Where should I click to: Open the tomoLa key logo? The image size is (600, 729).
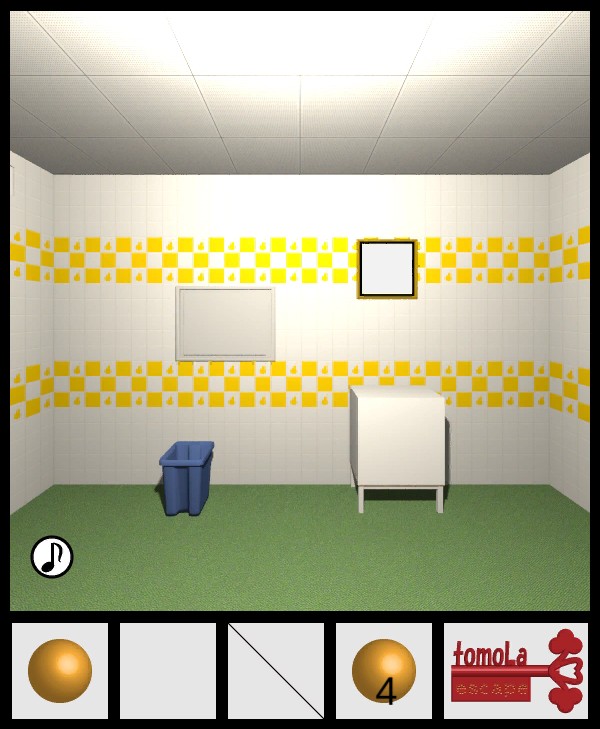tap(516, 670)
